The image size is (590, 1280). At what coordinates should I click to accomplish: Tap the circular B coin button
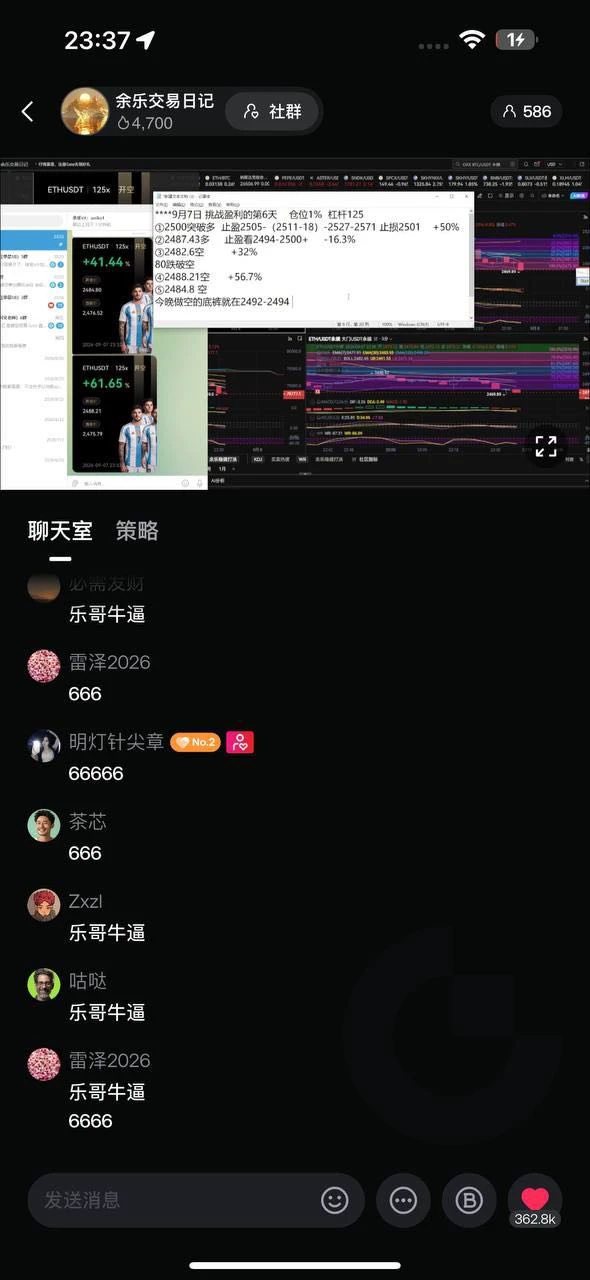pos(469,1200)
